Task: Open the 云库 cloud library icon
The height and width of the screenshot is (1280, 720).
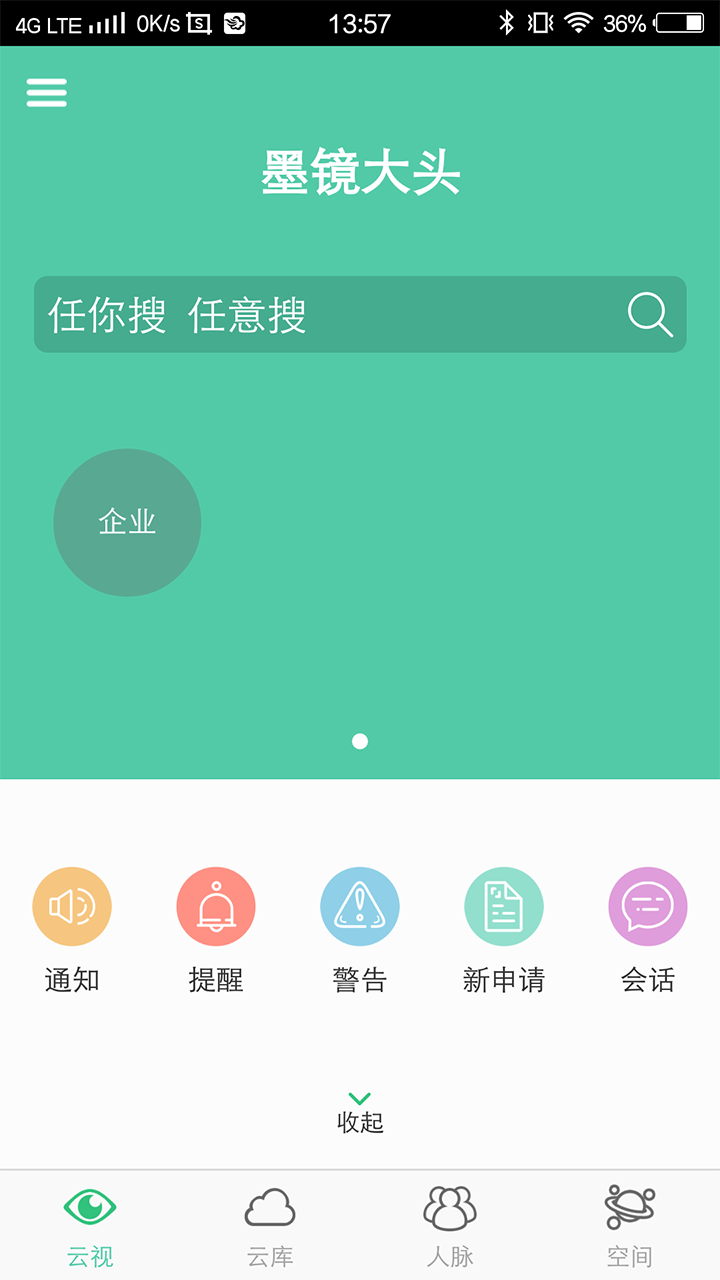Action: [x=269, y=1208]
